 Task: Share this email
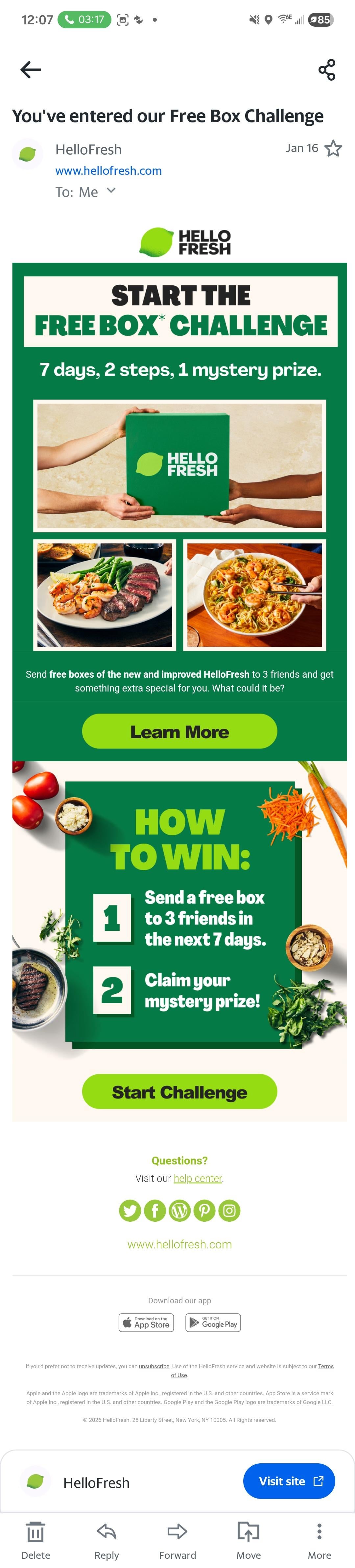(326, 70)
